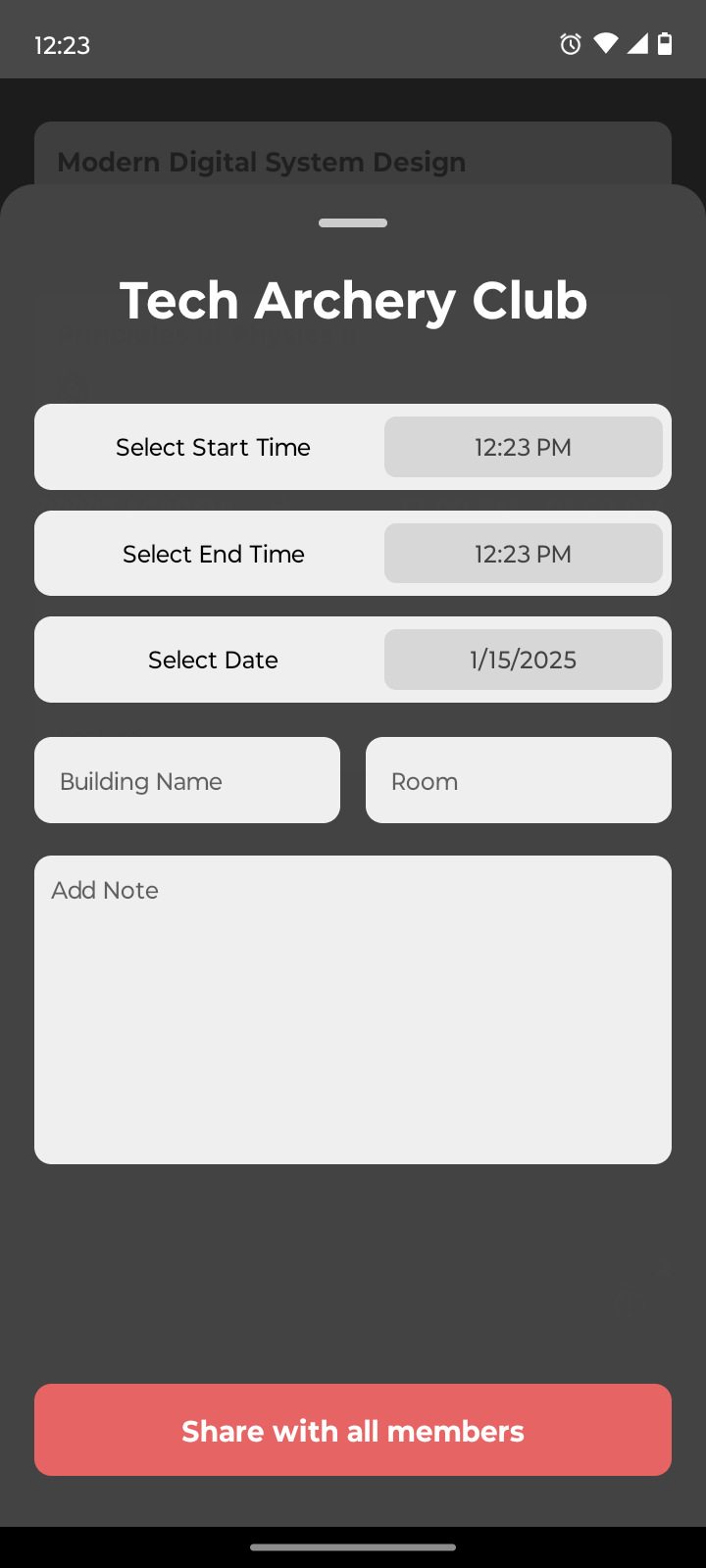The image size is (706, 1568).
Task: Tap the Room input field
Action: click(x=518, y=780)
